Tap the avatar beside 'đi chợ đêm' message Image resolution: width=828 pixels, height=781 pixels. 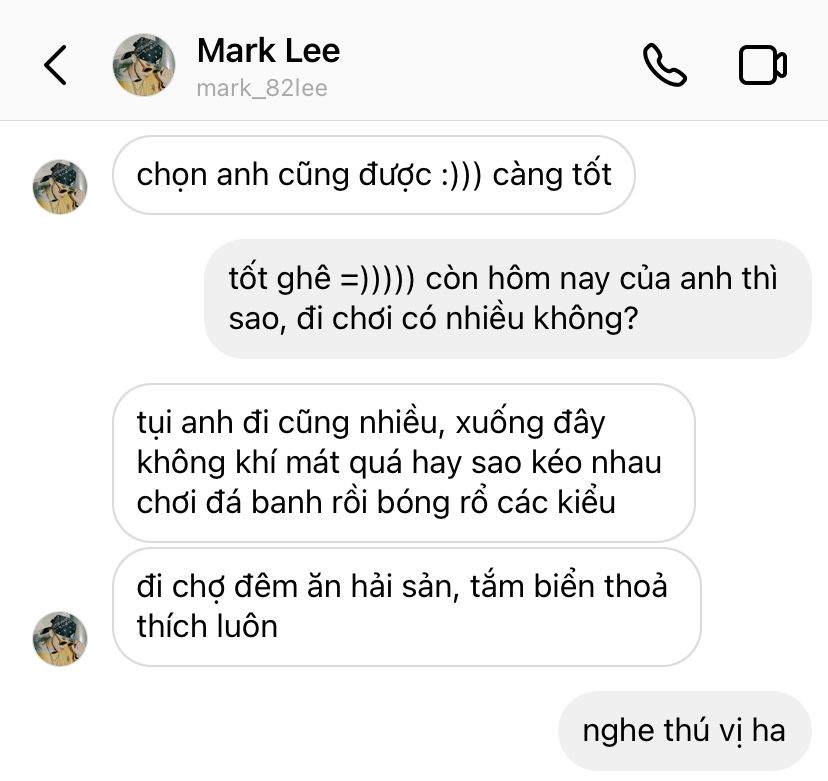point(60,639)
